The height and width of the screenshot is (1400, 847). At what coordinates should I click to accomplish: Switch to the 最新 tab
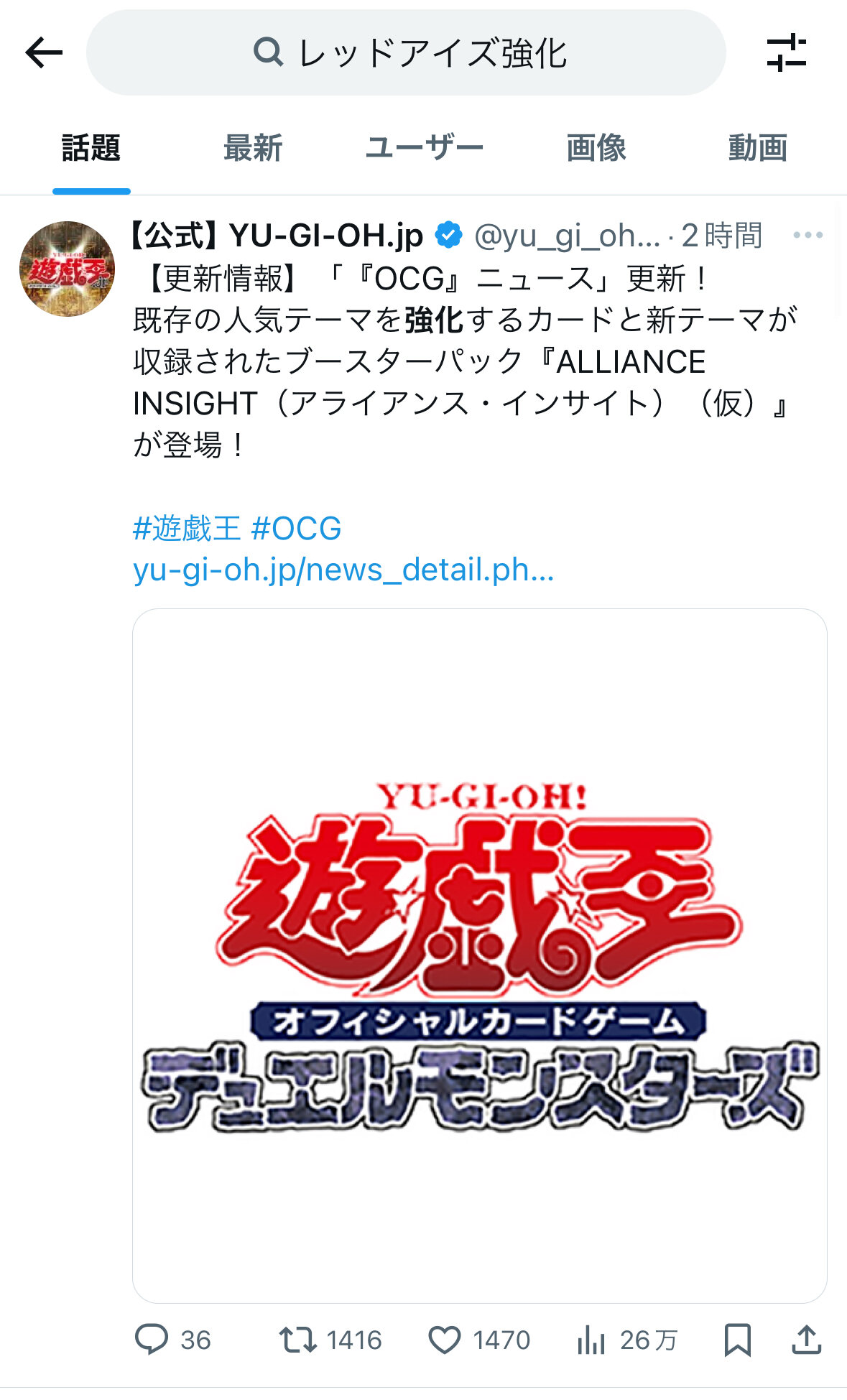pyautogui.click(x=253, y=148)
